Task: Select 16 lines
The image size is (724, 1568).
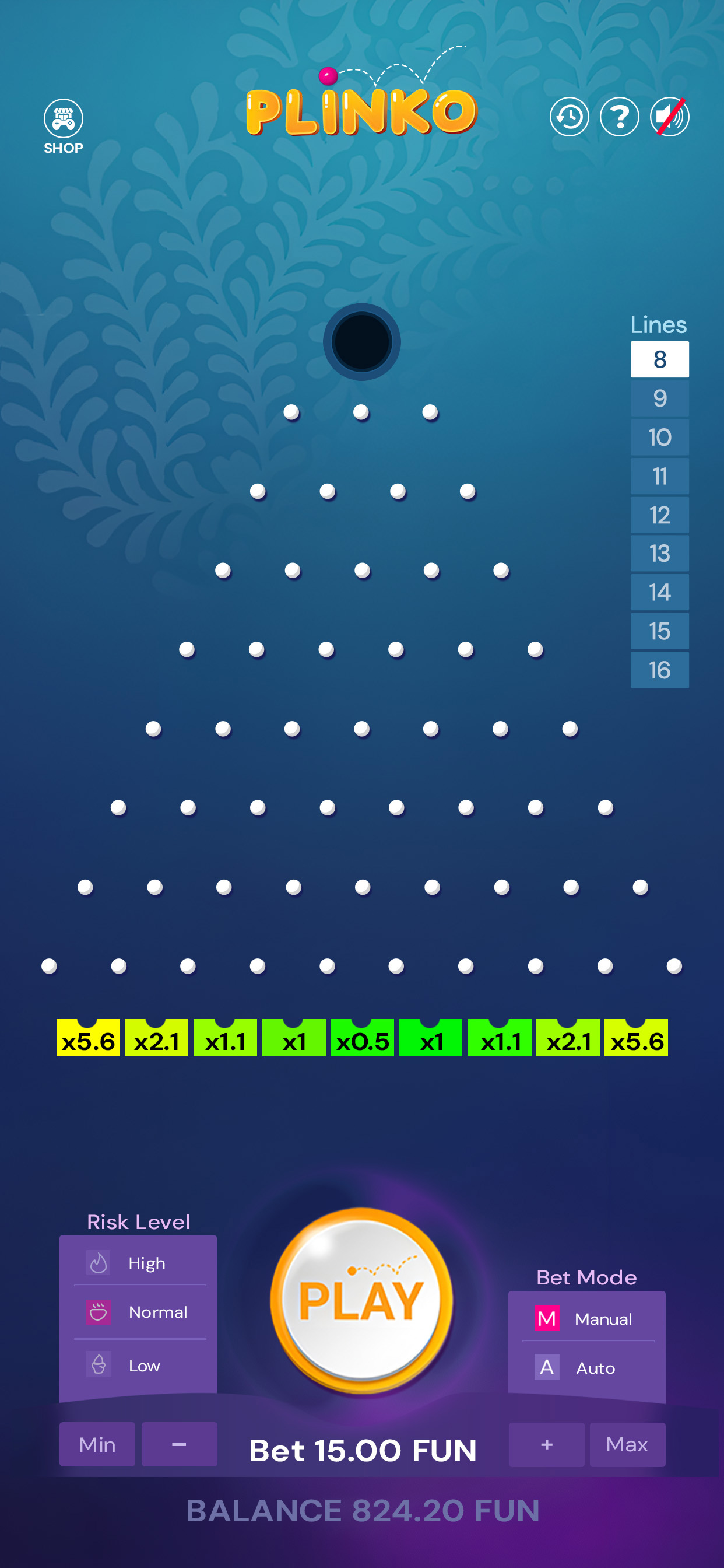Action: tap(659, 670)
